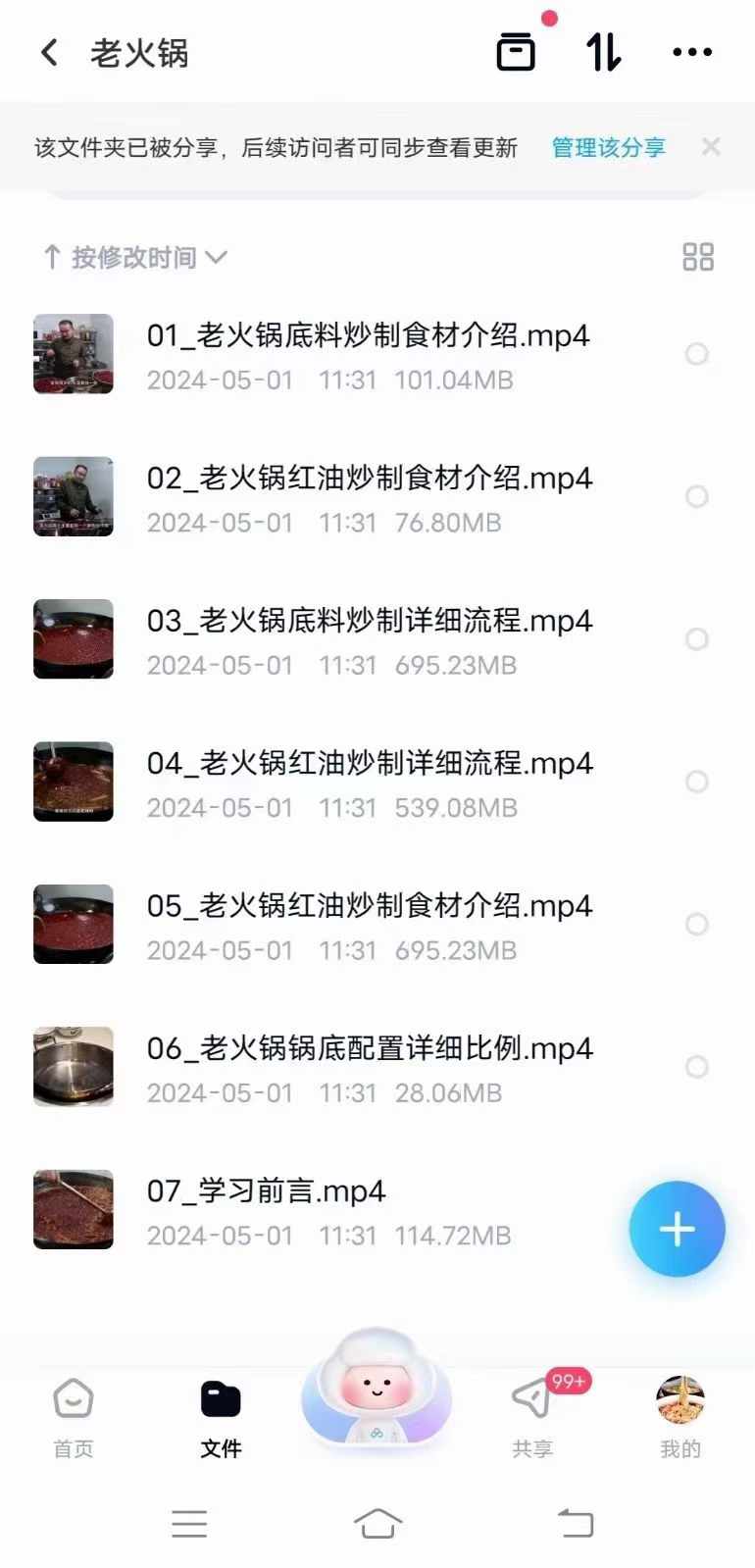Click the sort order icon beside transfer list
Viewport: 755px width, 1568px height.
point(602,50)
